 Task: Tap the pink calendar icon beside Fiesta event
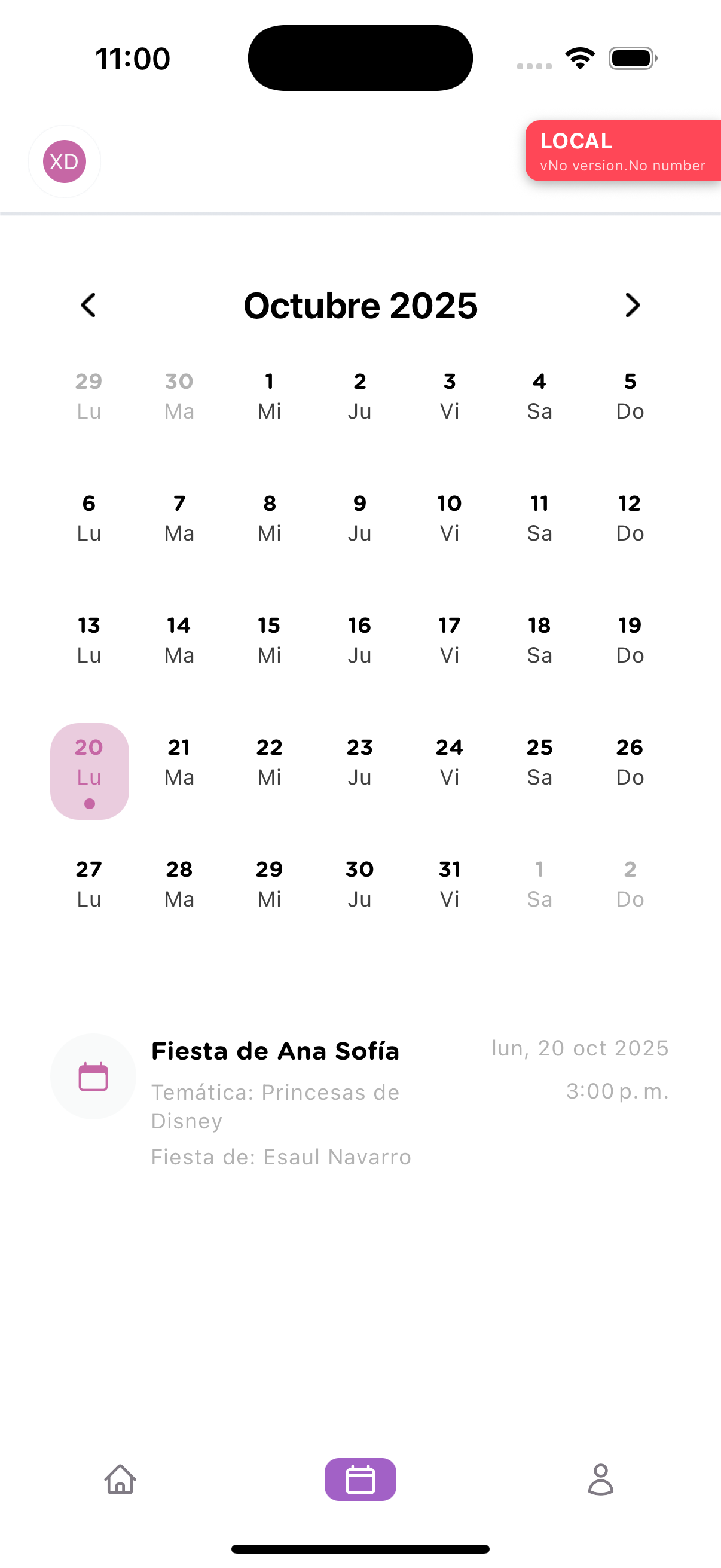(x=93, y=1077)
